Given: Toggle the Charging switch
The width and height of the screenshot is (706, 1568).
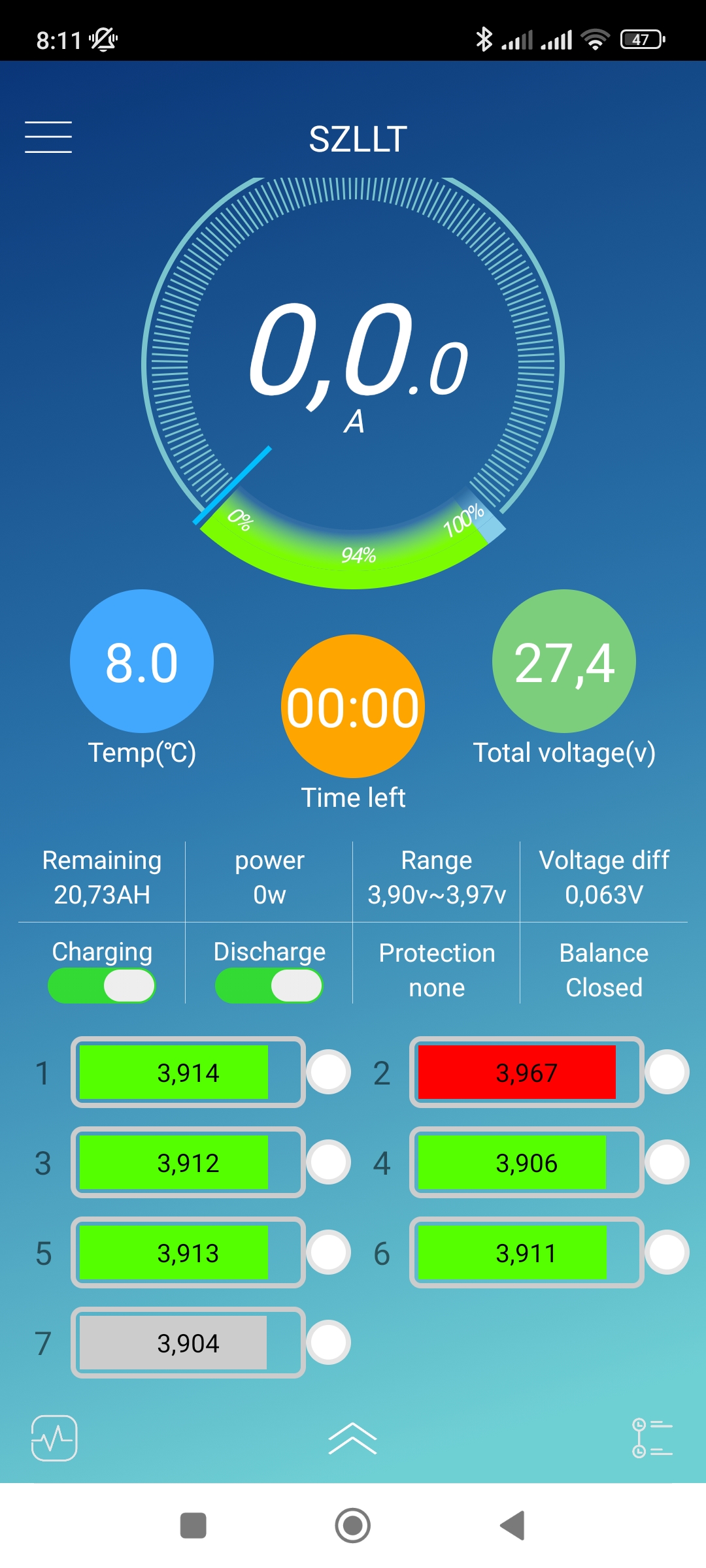Looking at the screenshot, I should pyautogui.click(x=102, y=985).
